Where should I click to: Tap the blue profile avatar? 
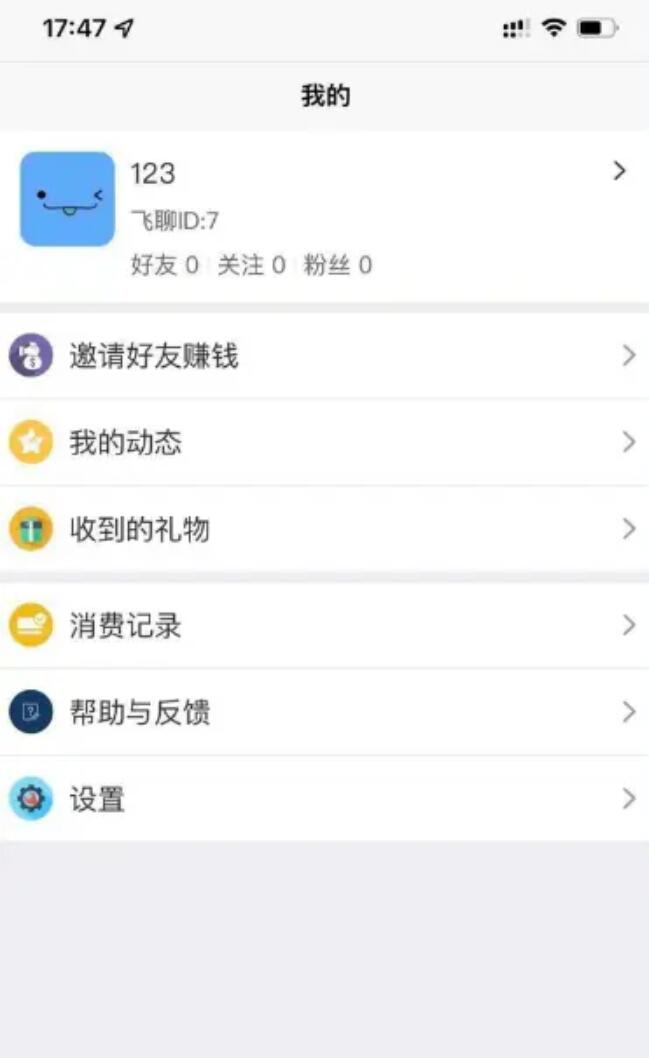coord(67,199)
